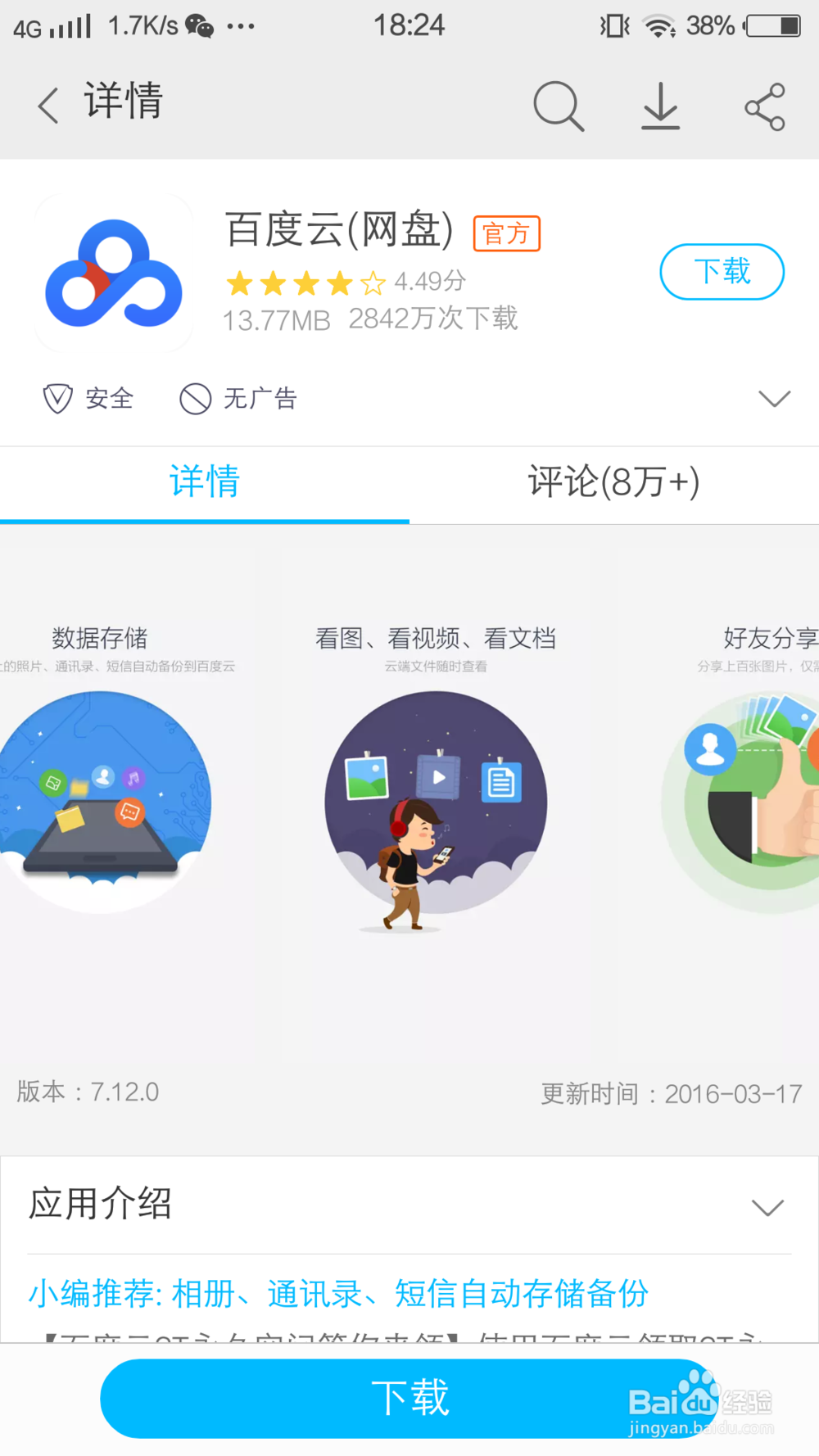Viewport: 819px width, 1456px height.
Task: Tap the 安全 security shield icon
Action: click(57, 399)
